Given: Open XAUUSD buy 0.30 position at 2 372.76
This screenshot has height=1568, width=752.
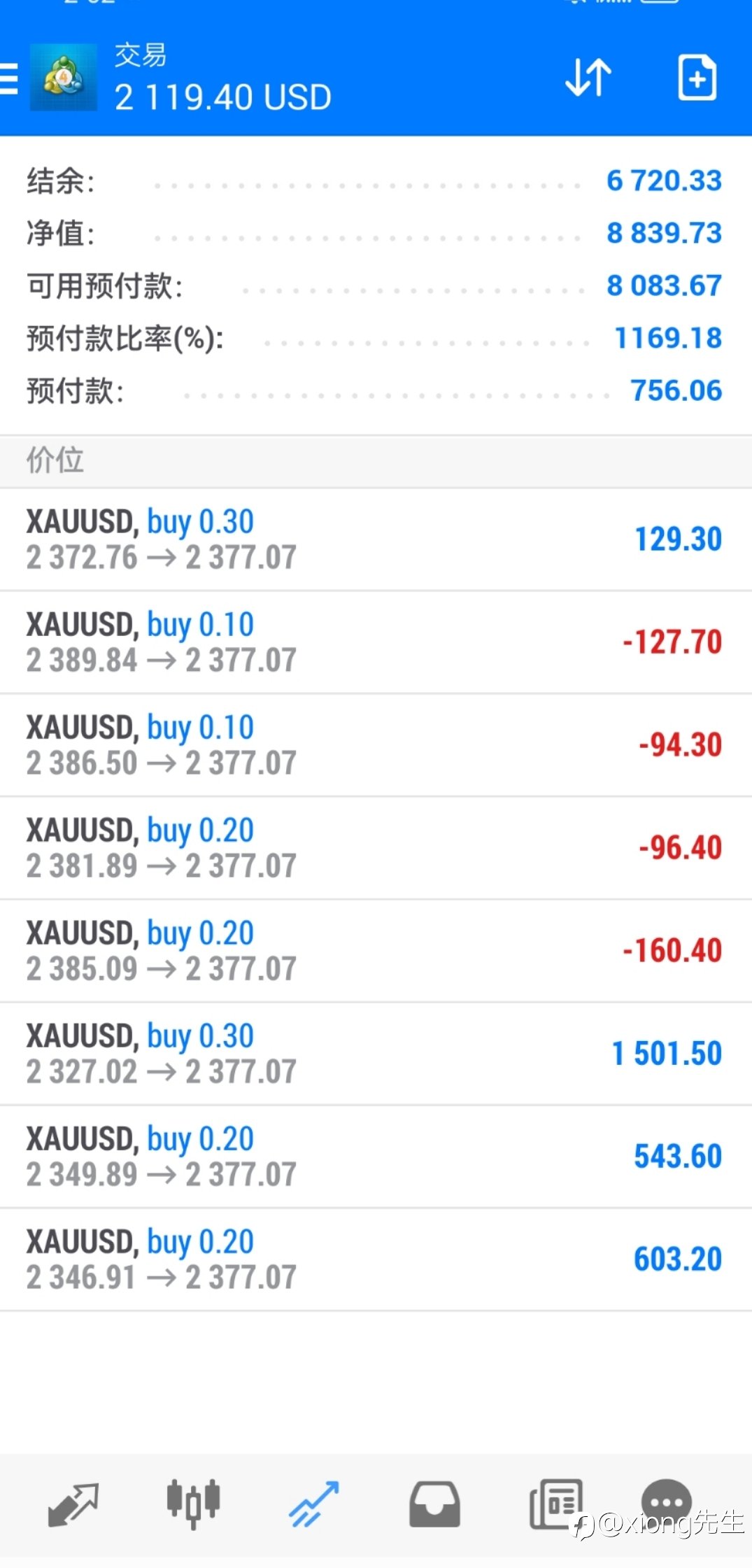Looking at the screenshot, I should [376, 539].
